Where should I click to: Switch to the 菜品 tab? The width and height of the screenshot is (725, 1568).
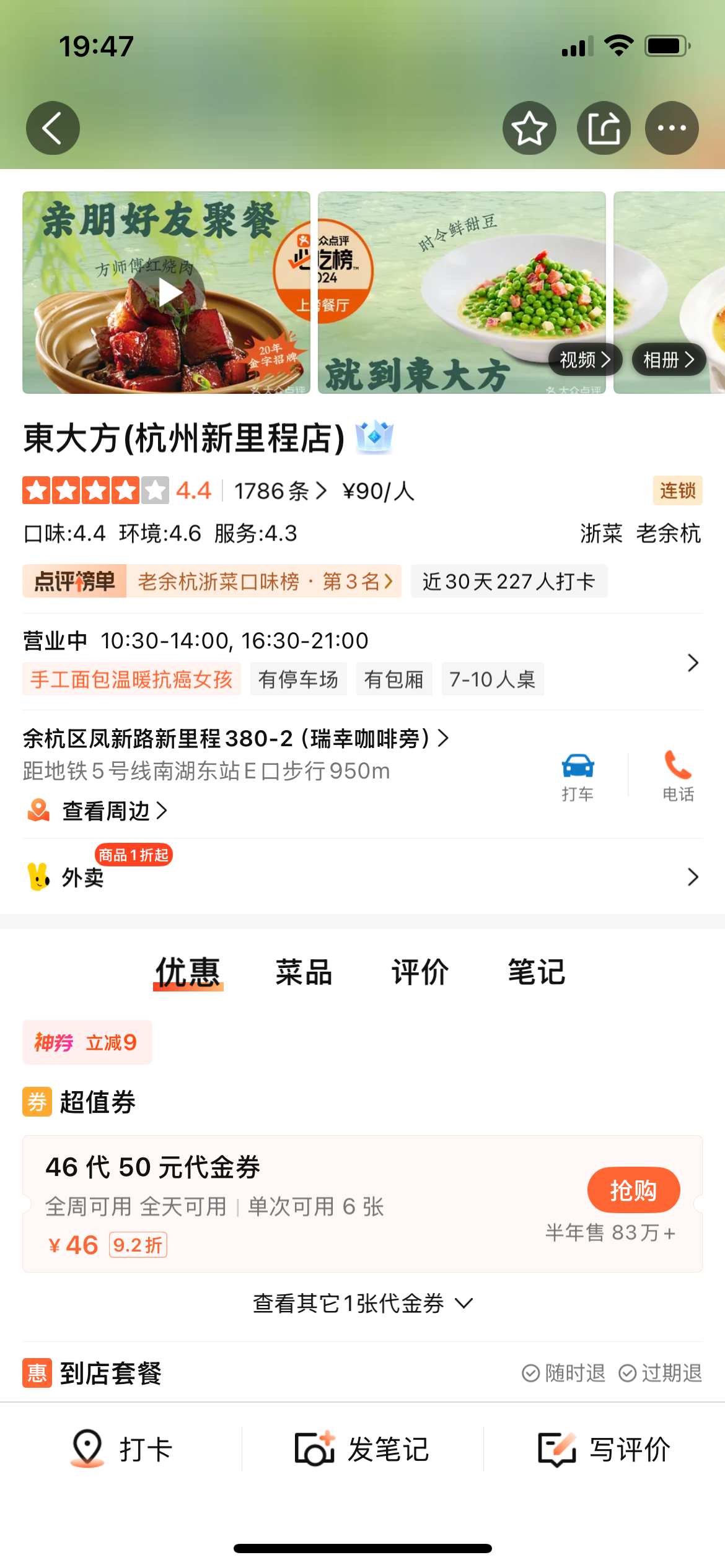304,972
